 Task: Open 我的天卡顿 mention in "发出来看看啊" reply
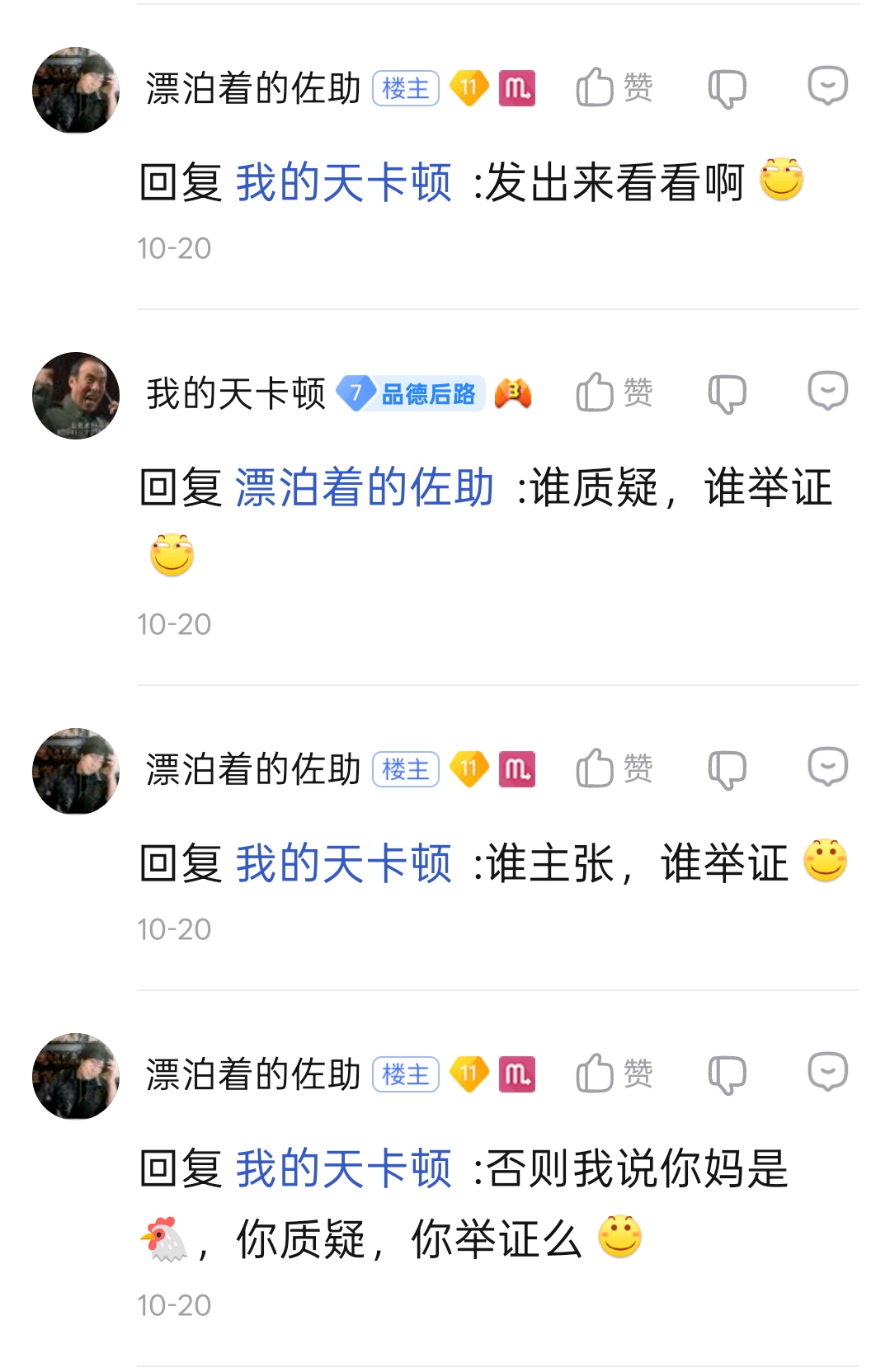point(344,182)
